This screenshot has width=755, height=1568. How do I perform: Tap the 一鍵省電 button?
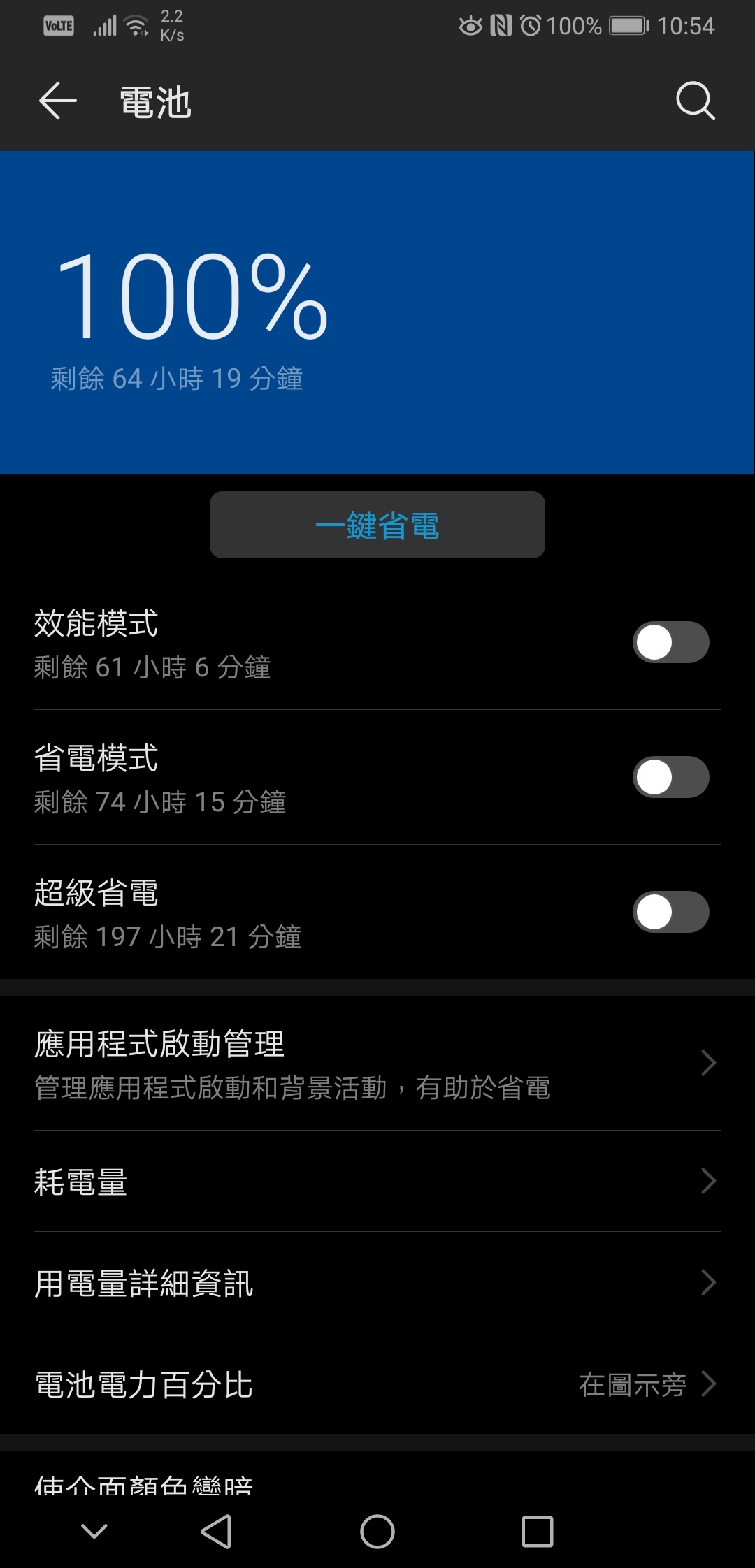377,525
